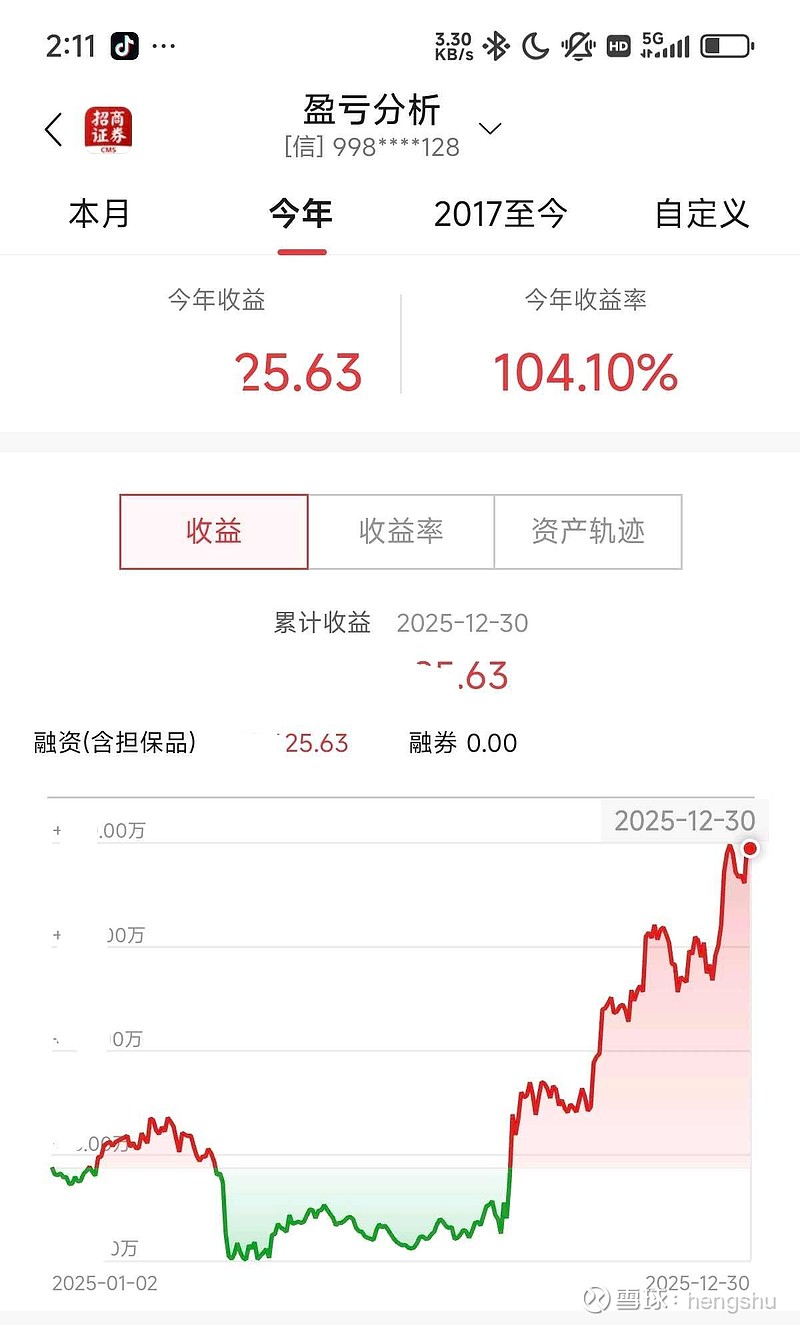Switch to the 本月 tab
The width and height of the screenshot is (800, 1325).
98,214
